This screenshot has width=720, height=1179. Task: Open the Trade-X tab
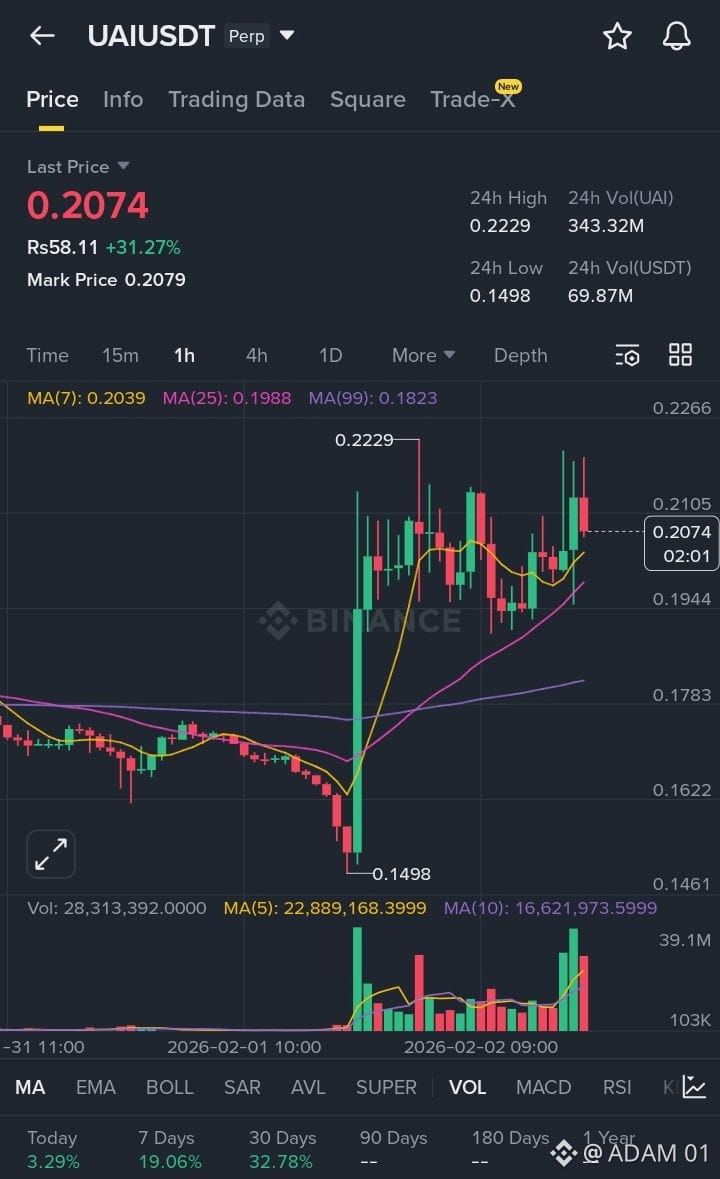tap(472, 99)
